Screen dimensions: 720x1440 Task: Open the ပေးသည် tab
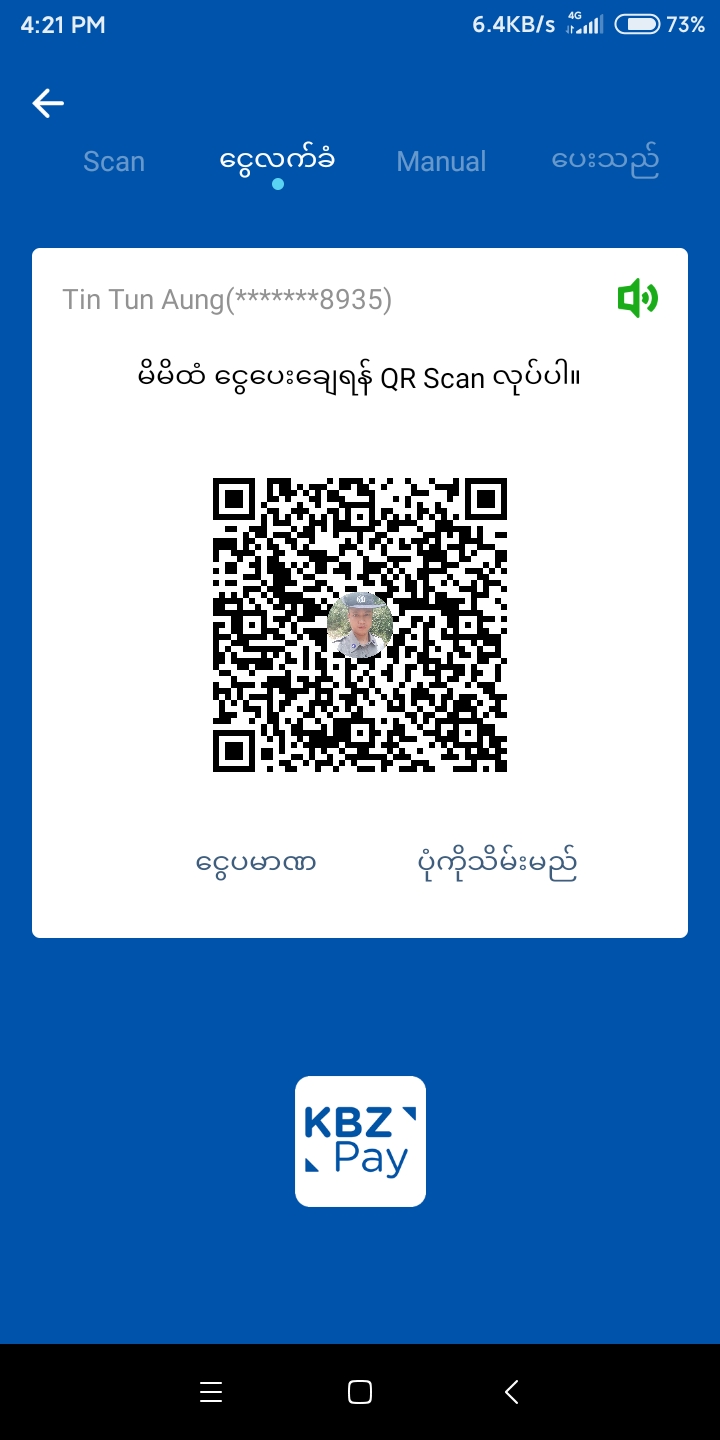[605, 162]
